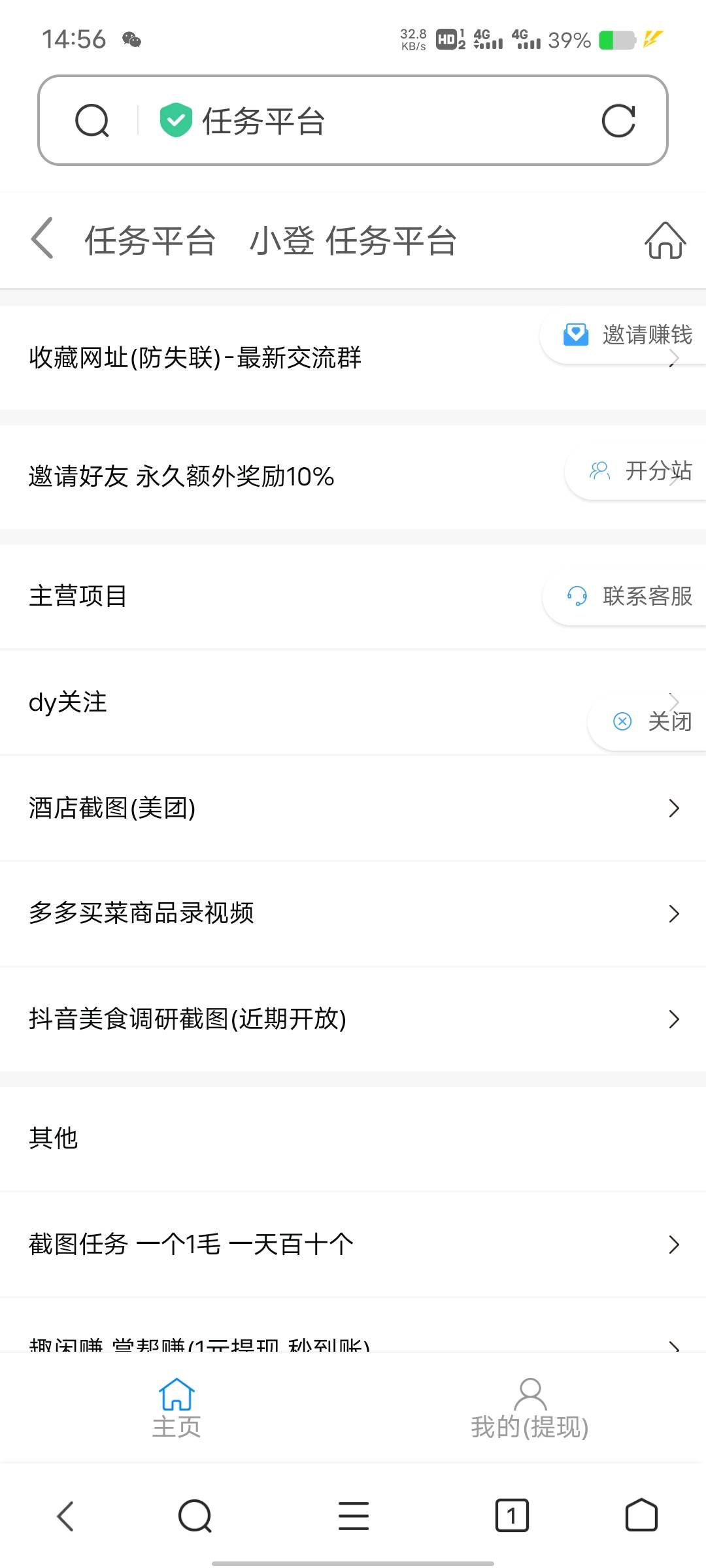706x1568 pixels.
Task: Tap the tab counter showing 1
Action: 512,1516
